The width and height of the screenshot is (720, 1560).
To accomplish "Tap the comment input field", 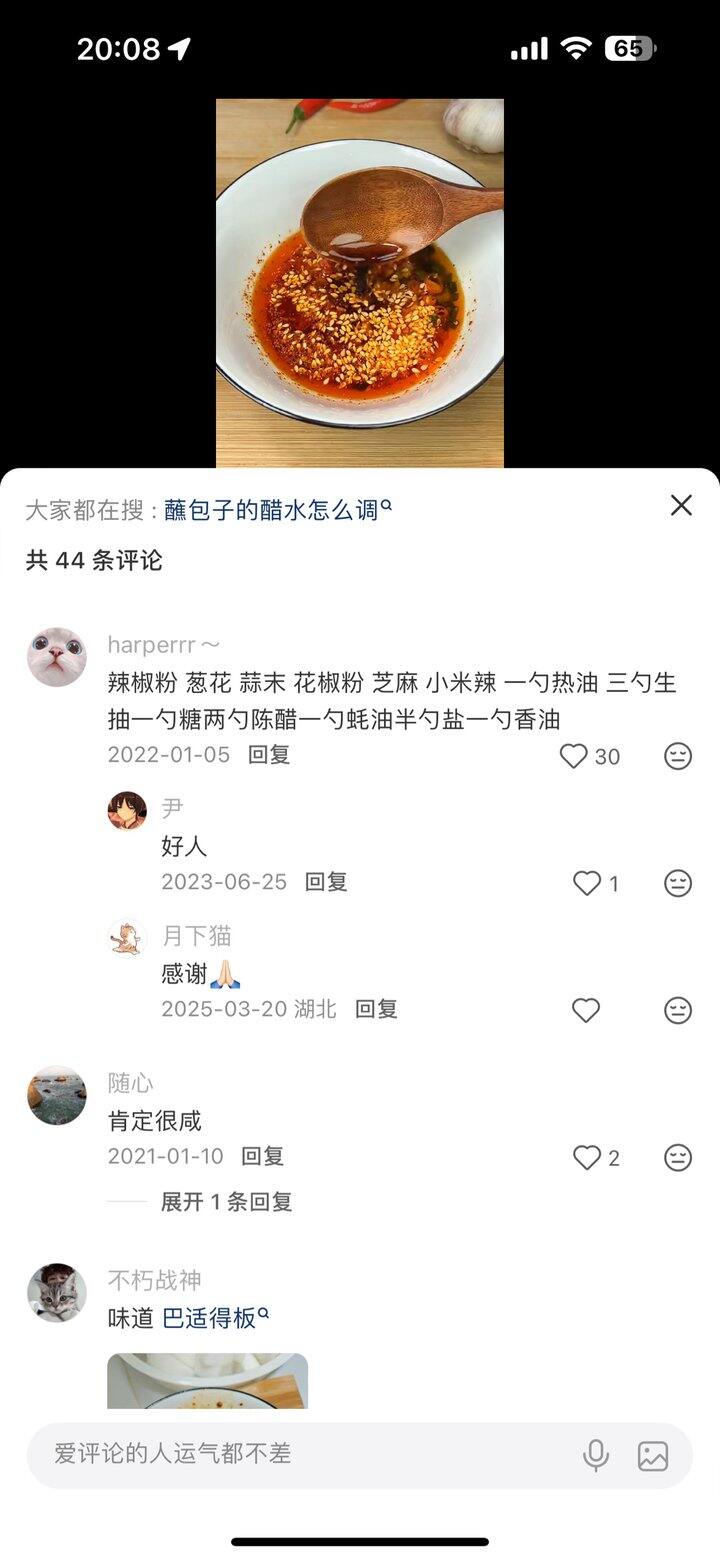I will (x=300, y=1454).
